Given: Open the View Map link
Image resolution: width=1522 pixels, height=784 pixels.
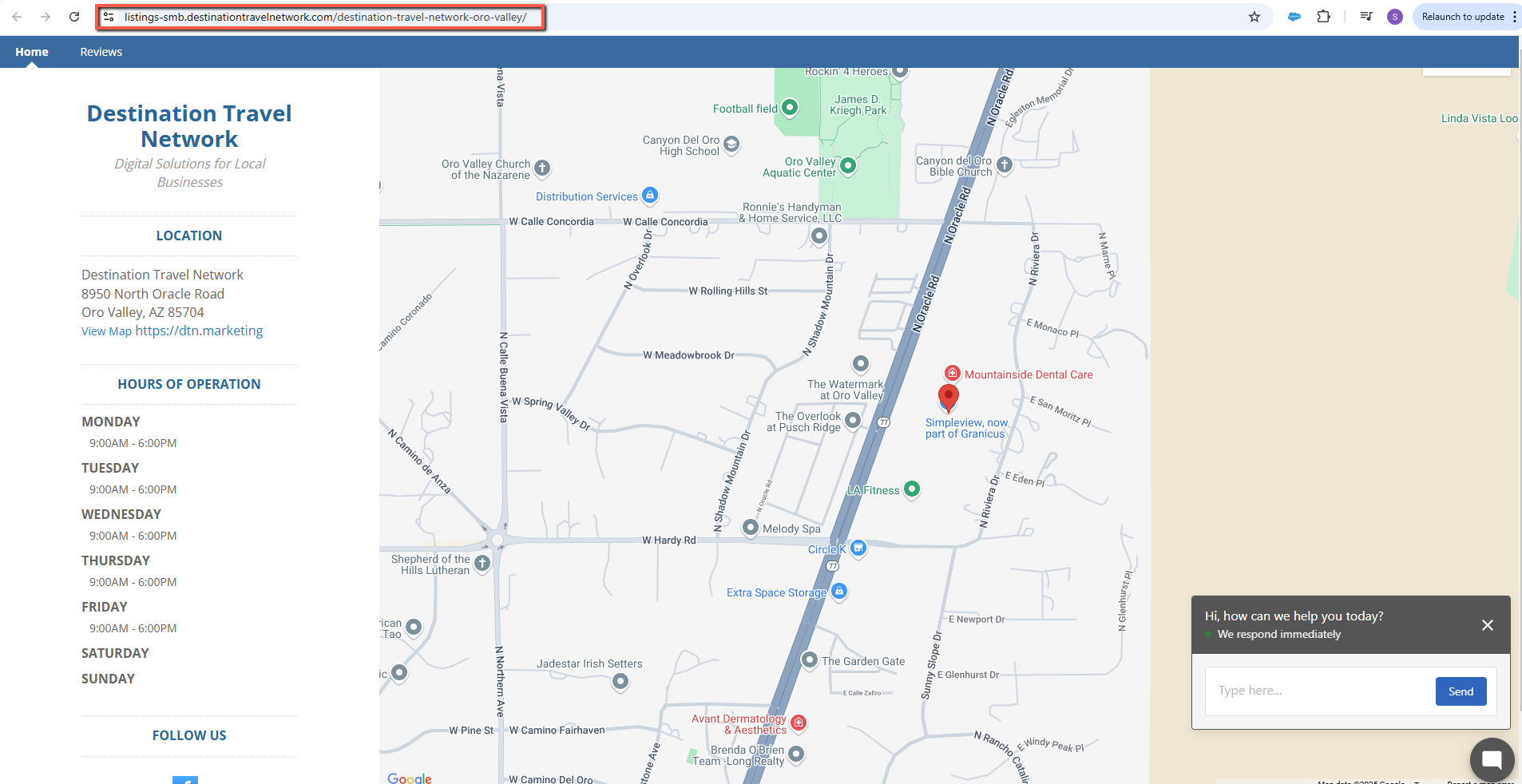Looking at the screenshot, I should click(x=106, y=331).
